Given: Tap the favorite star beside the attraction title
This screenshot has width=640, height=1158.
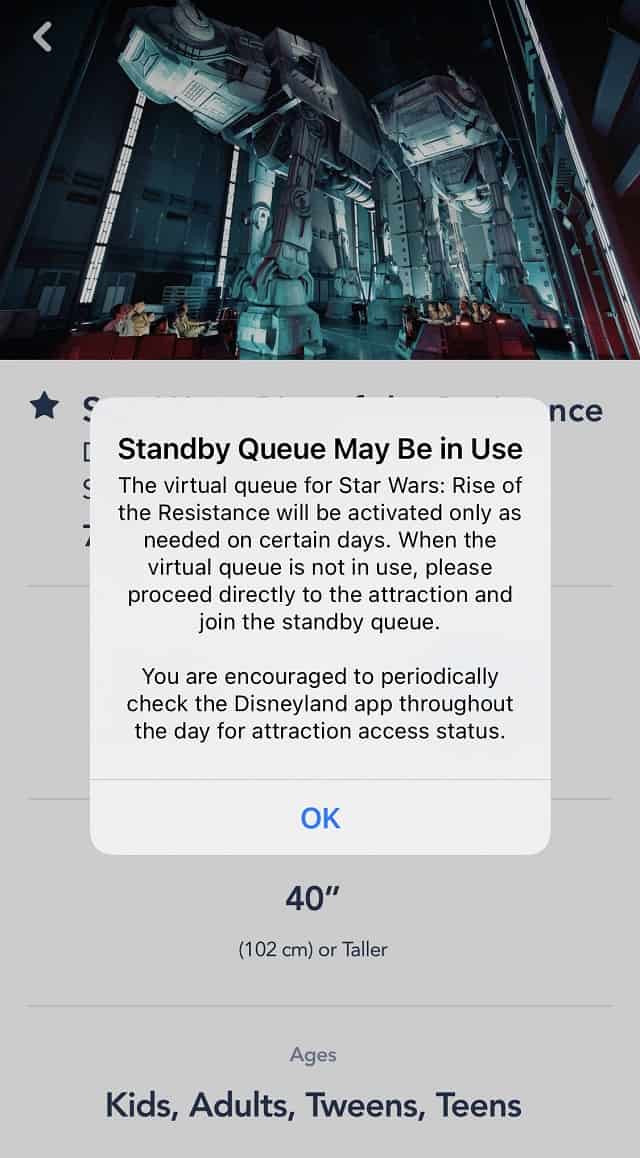Looking at the screenshot, I should [x=45, y=407].
